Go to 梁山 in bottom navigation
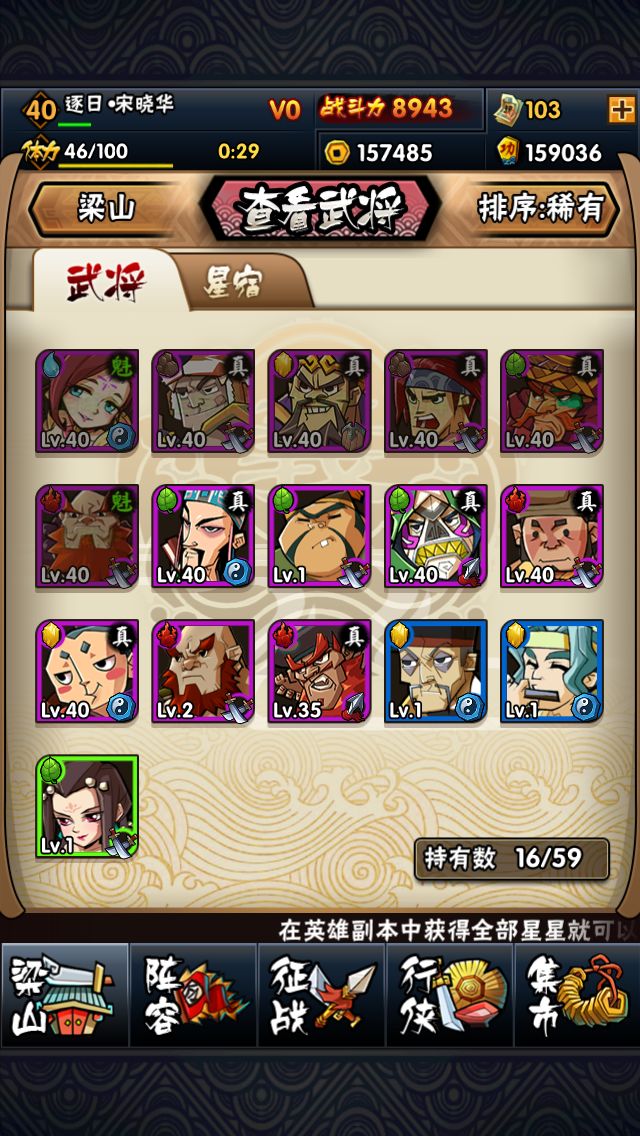Screen dimensions: 640x1136 pos(65,994)
